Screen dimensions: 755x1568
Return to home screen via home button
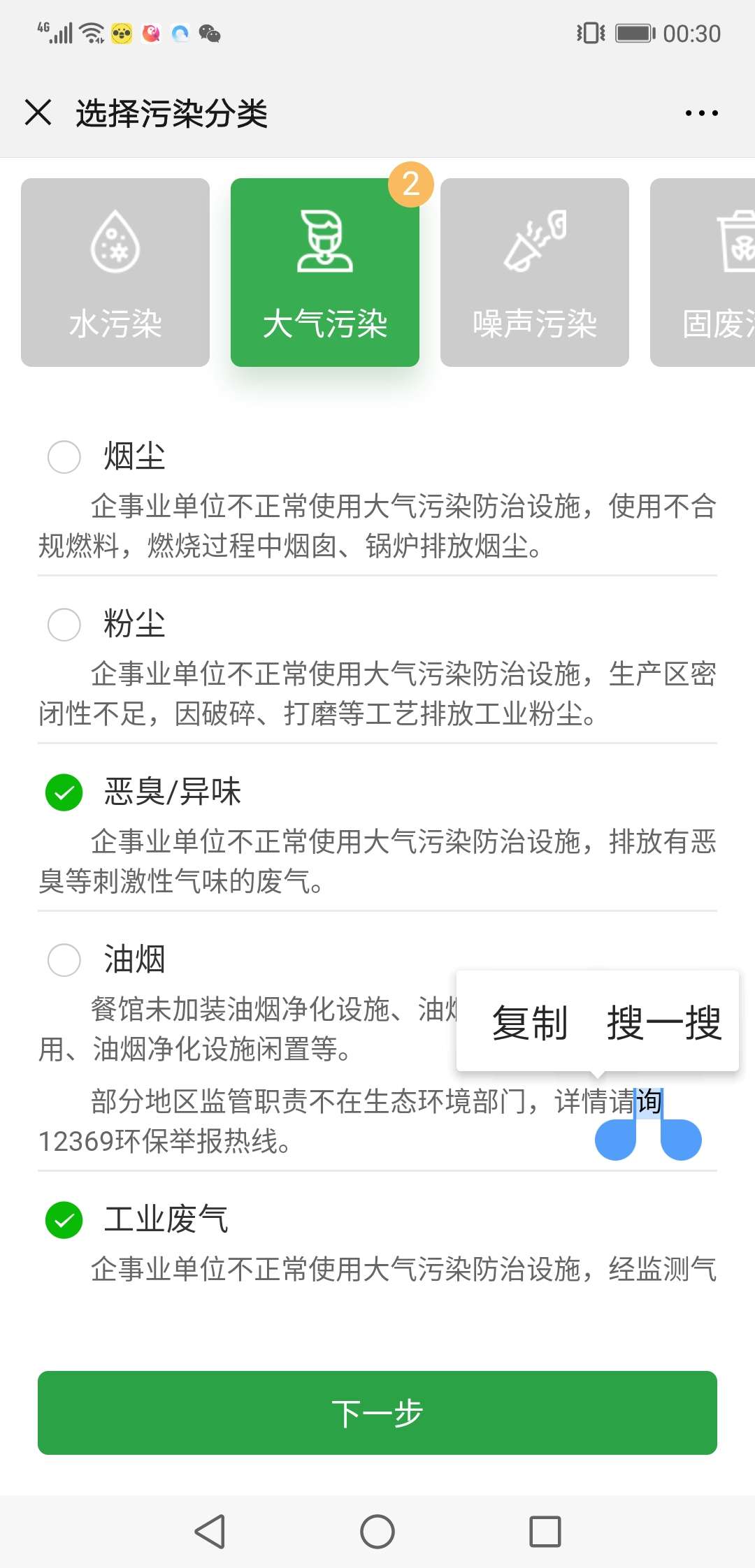(377, 1532)
